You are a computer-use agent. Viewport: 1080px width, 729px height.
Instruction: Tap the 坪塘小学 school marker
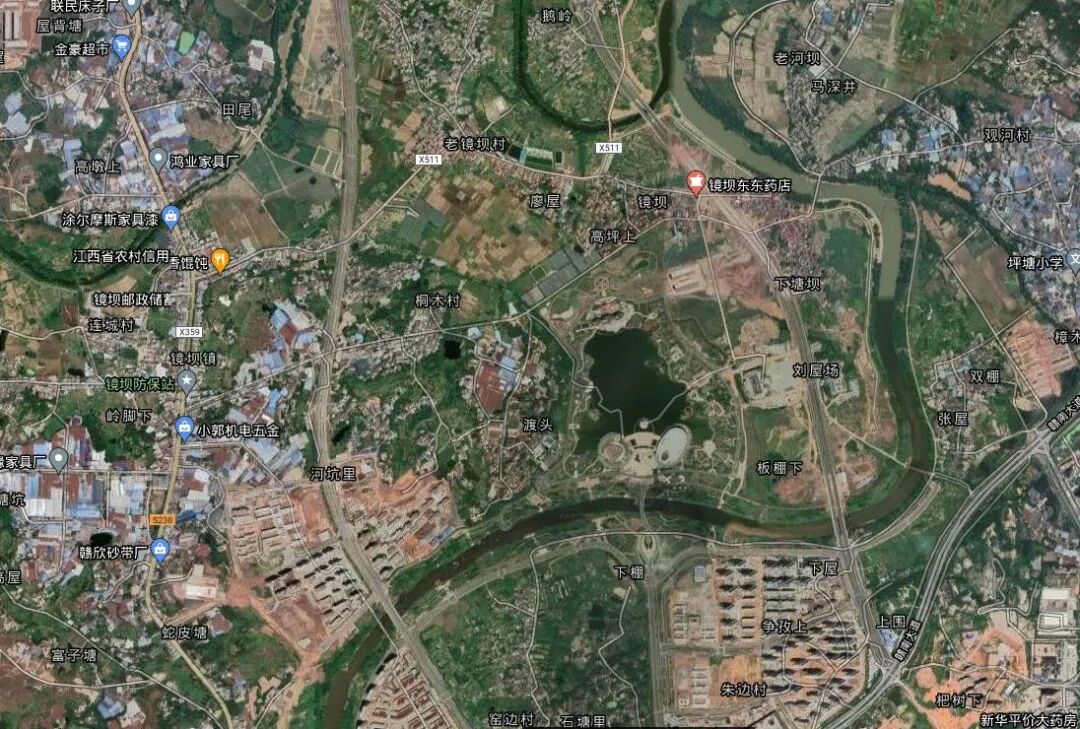pos(1074,262)
